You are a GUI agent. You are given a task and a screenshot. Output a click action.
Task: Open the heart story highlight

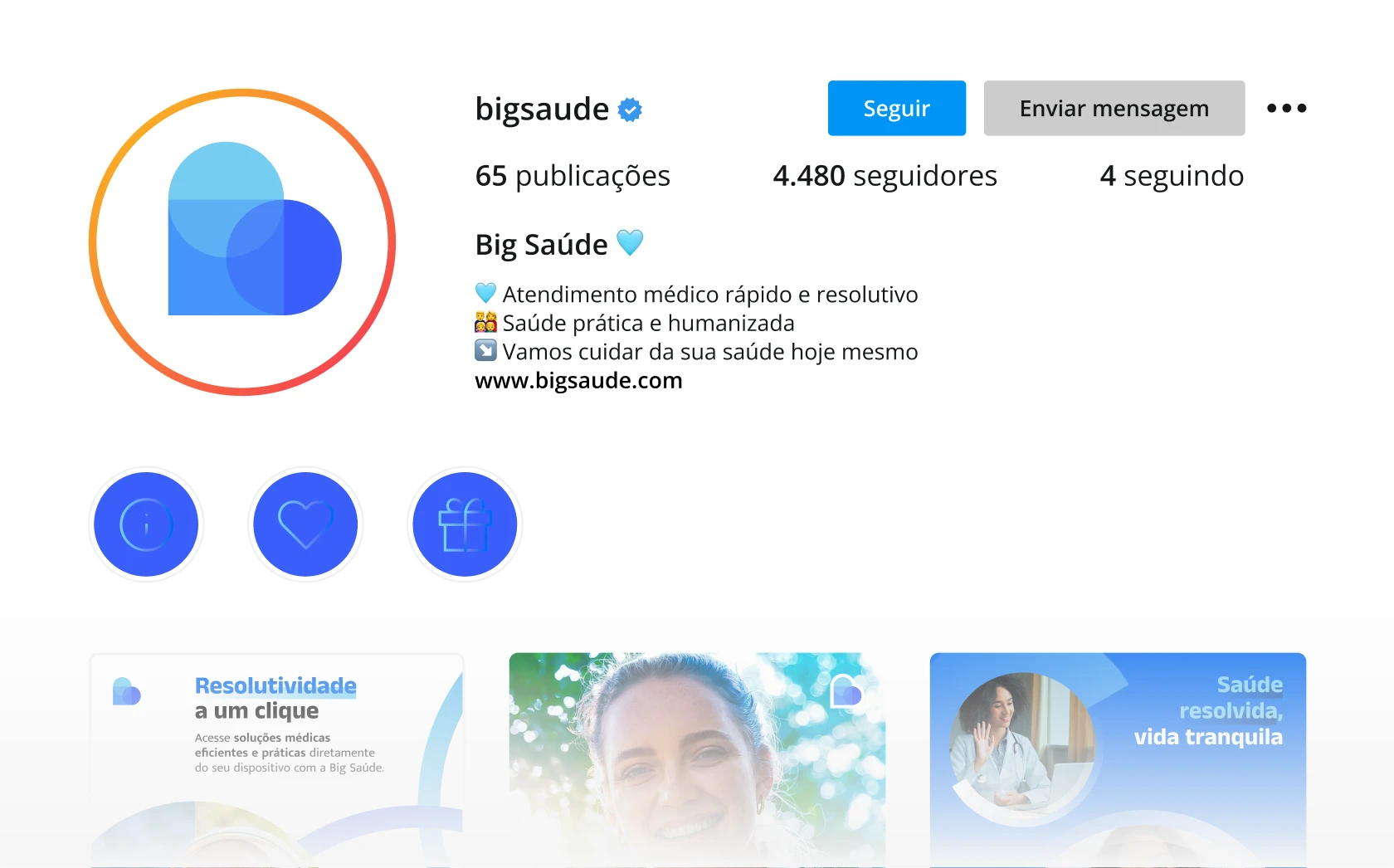point(305,524)
